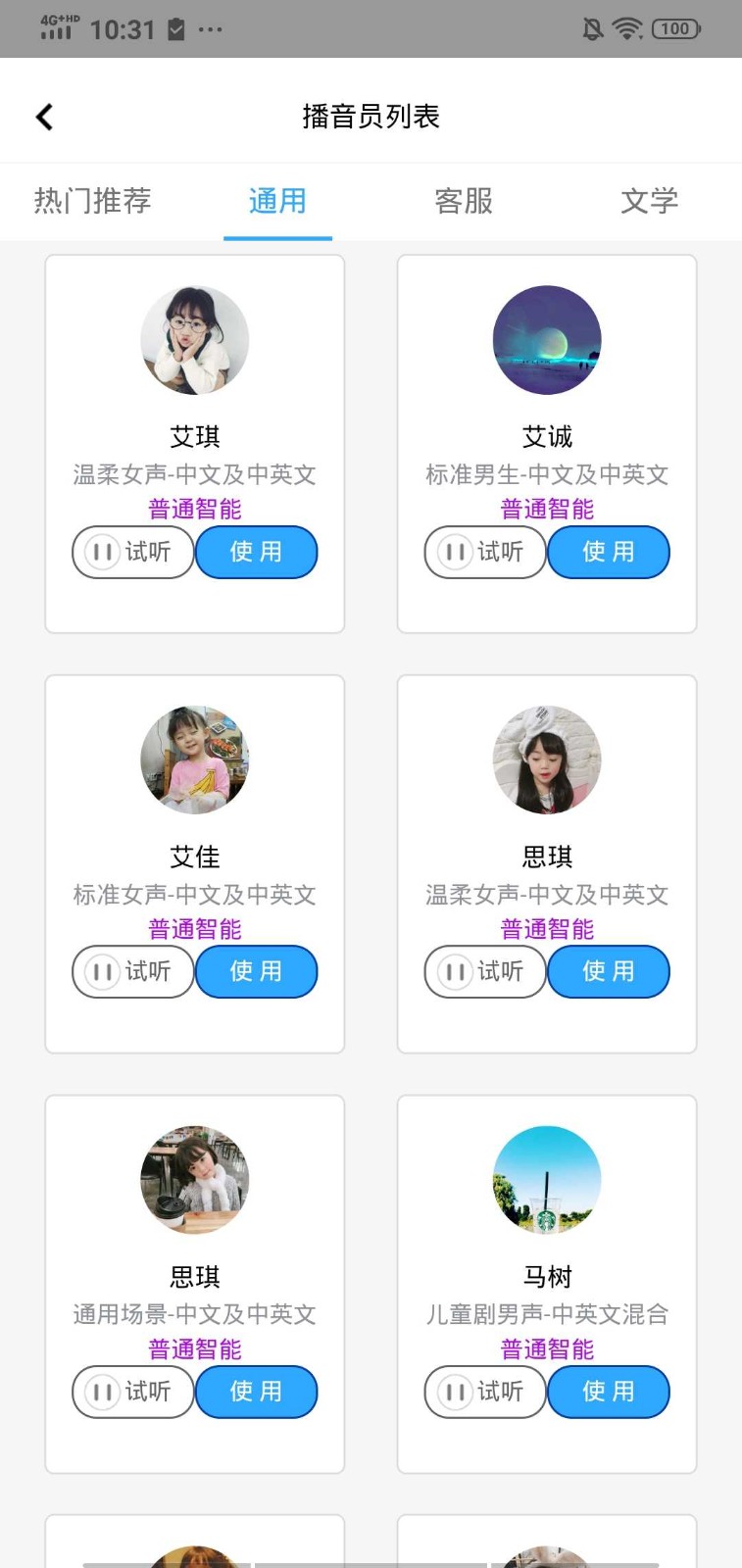Audition 思琪's 温柔女声 voice
742x1568 pixels.
pos(484,971)
